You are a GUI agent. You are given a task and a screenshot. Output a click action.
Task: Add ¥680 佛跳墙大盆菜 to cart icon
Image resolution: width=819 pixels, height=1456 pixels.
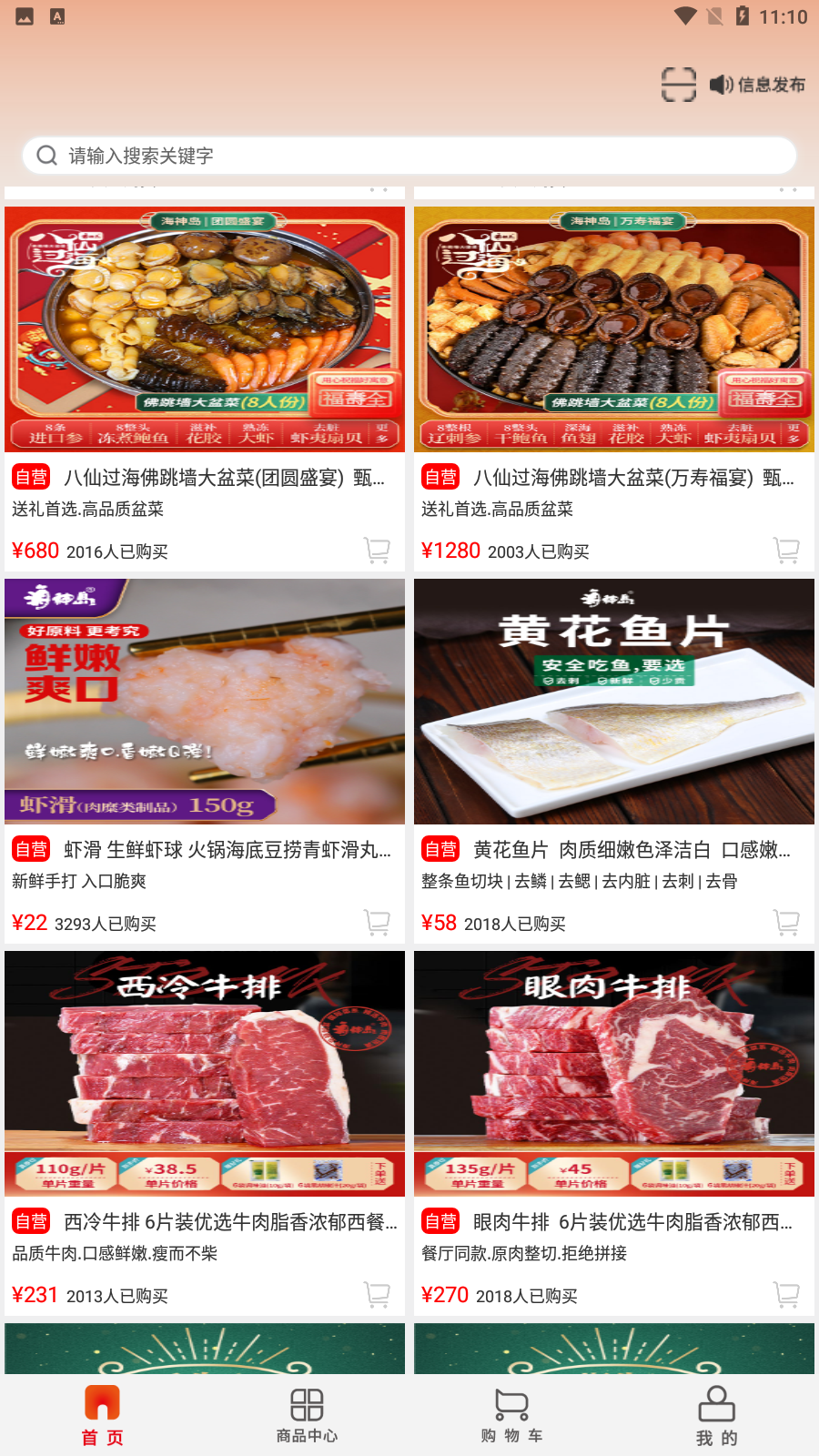coord(378,551)
